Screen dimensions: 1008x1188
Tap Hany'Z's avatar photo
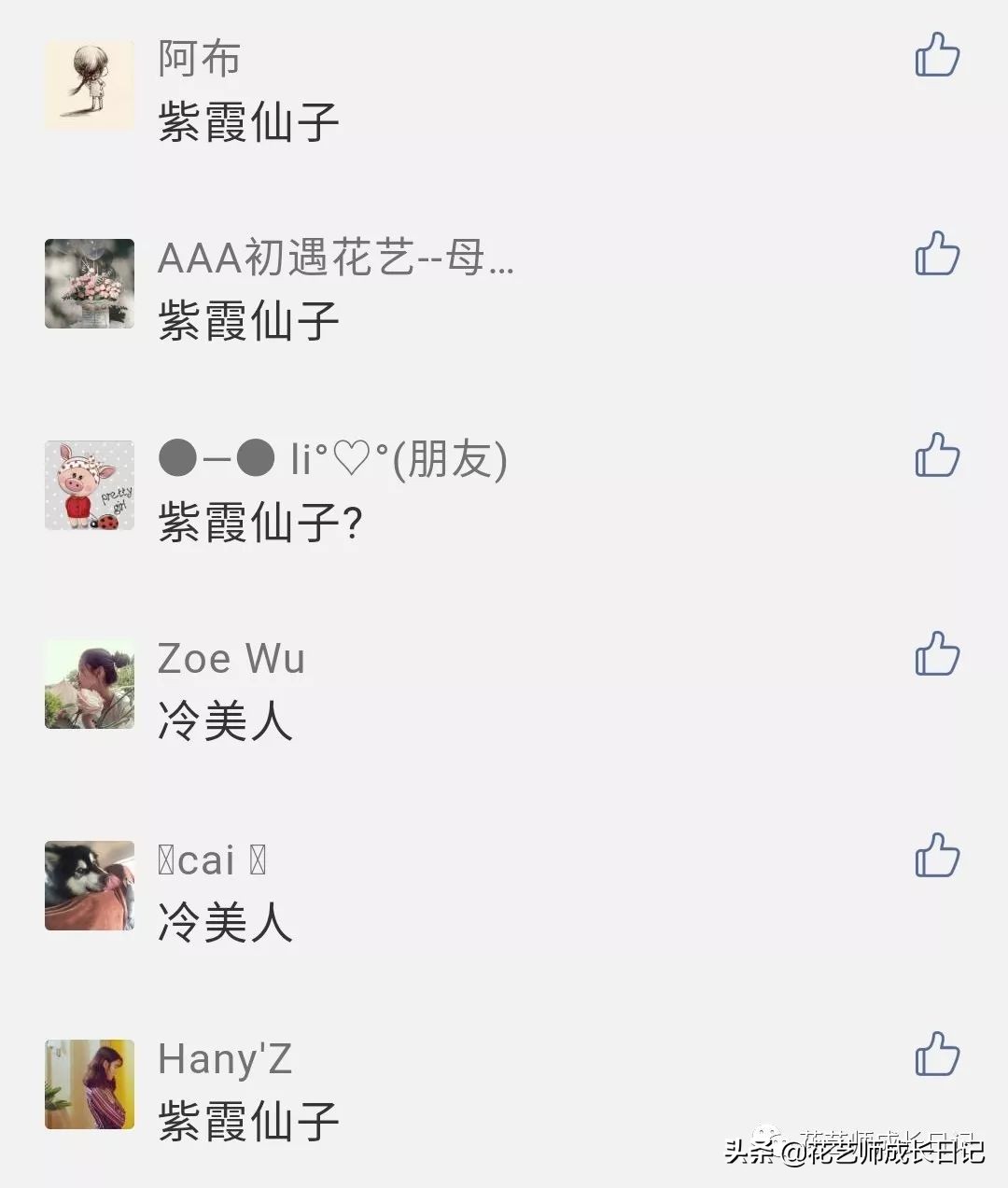pyautogui.click(x=89, y=1084)
